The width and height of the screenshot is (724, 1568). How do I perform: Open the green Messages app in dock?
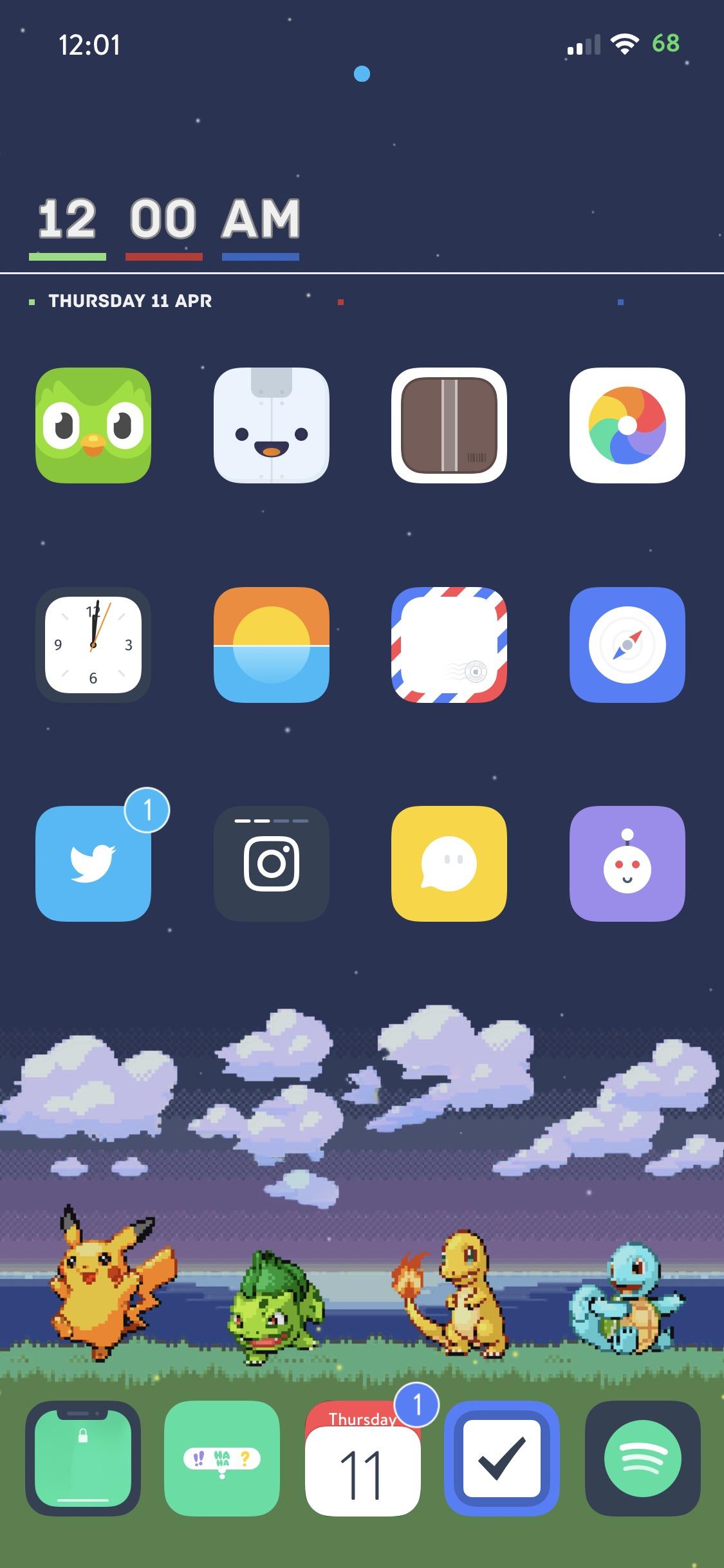tap(222, 1458)
